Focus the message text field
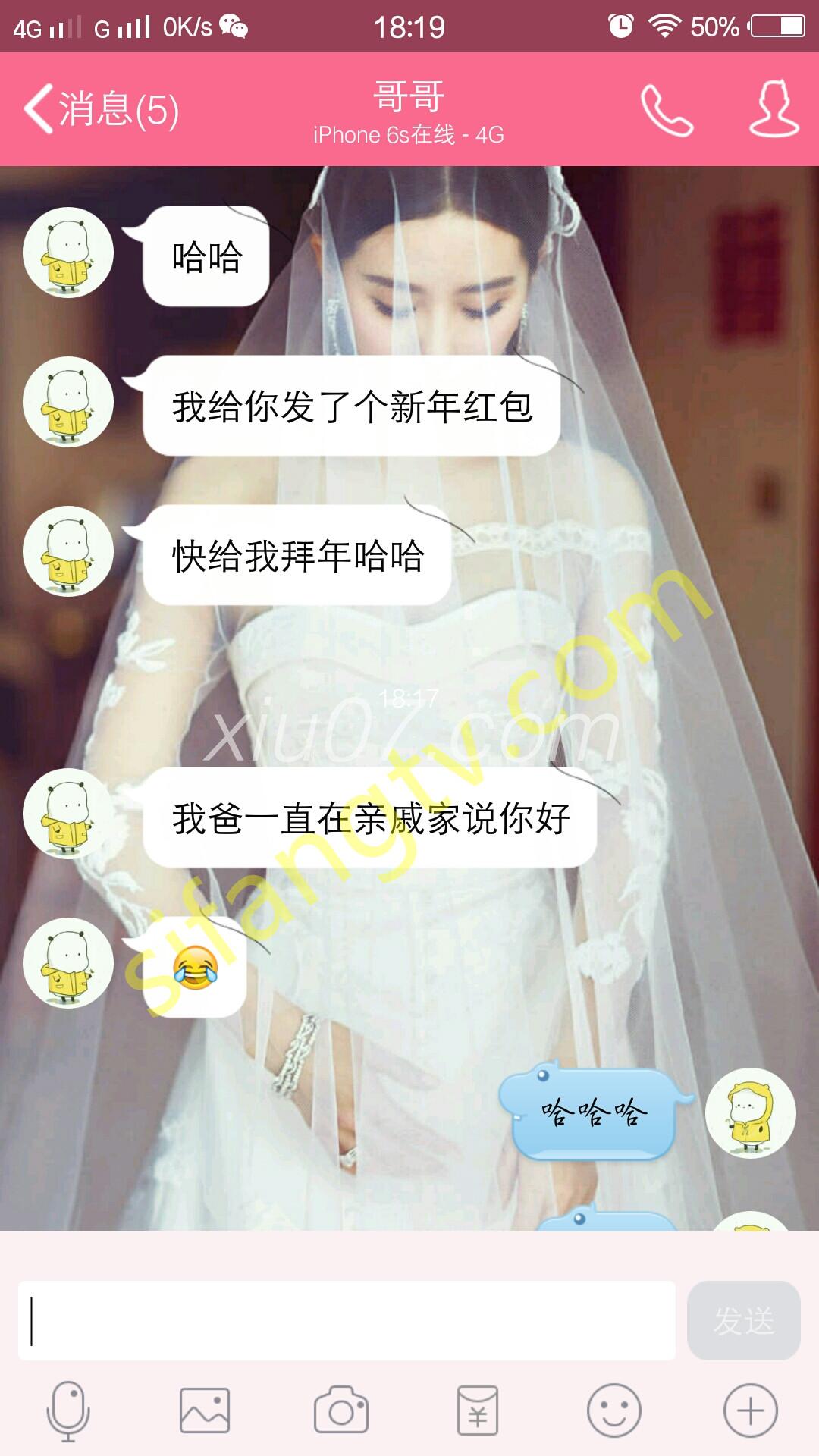The height and width of the screenshot is (1456, 819). coord(347,1320)
